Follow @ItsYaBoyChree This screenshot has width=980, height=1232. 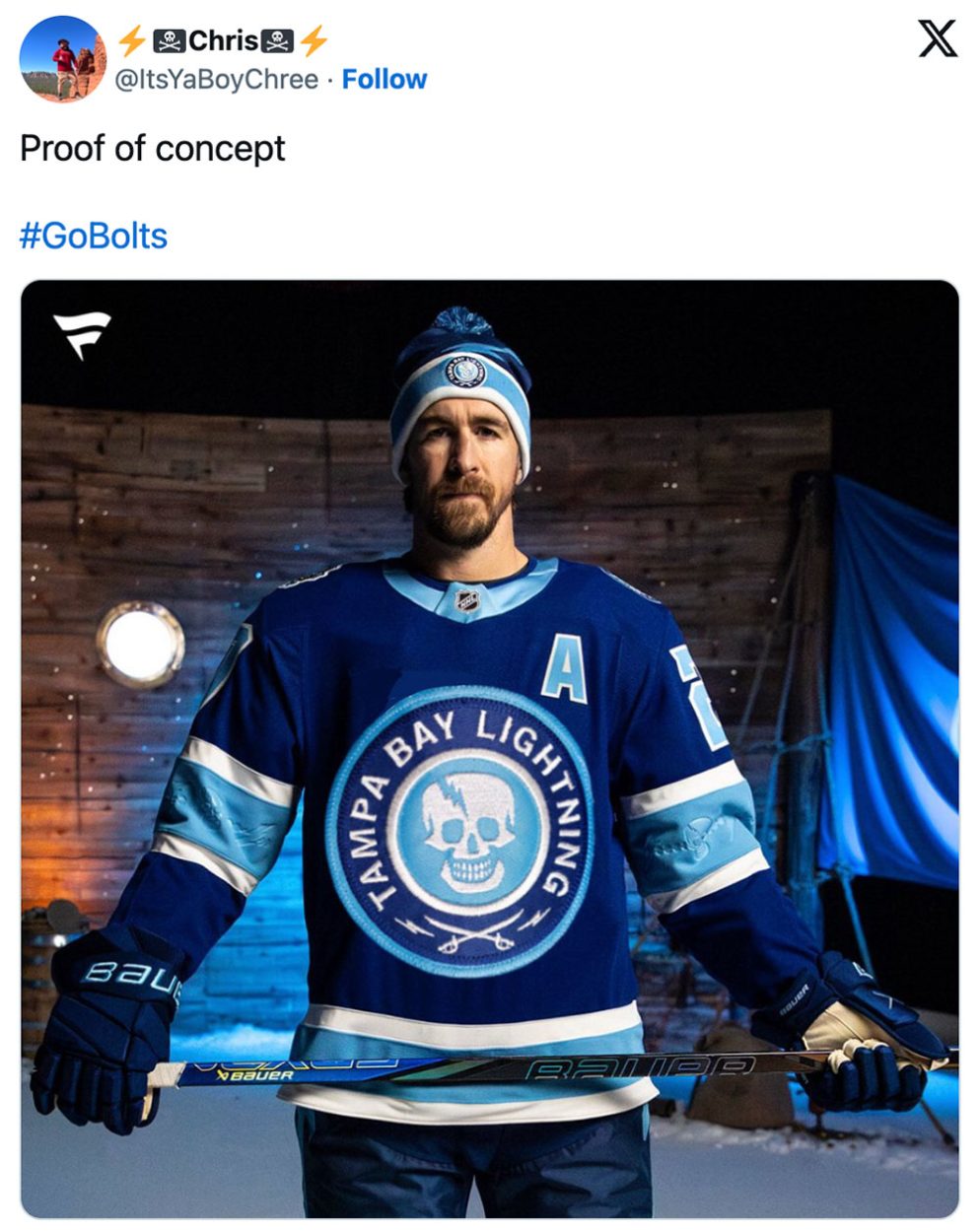(384, 80)
